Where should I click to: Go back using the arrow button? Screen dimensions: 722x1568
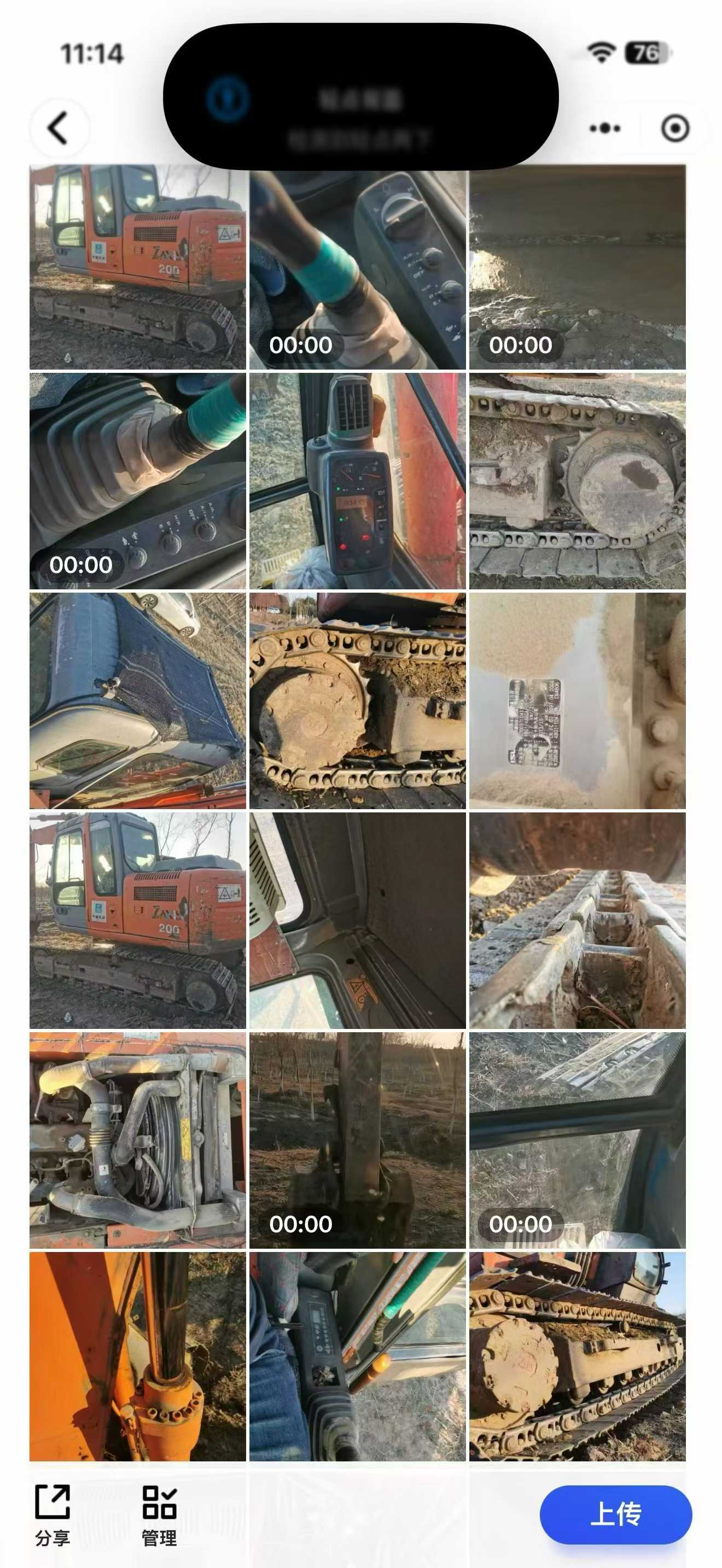pos(59,128)
